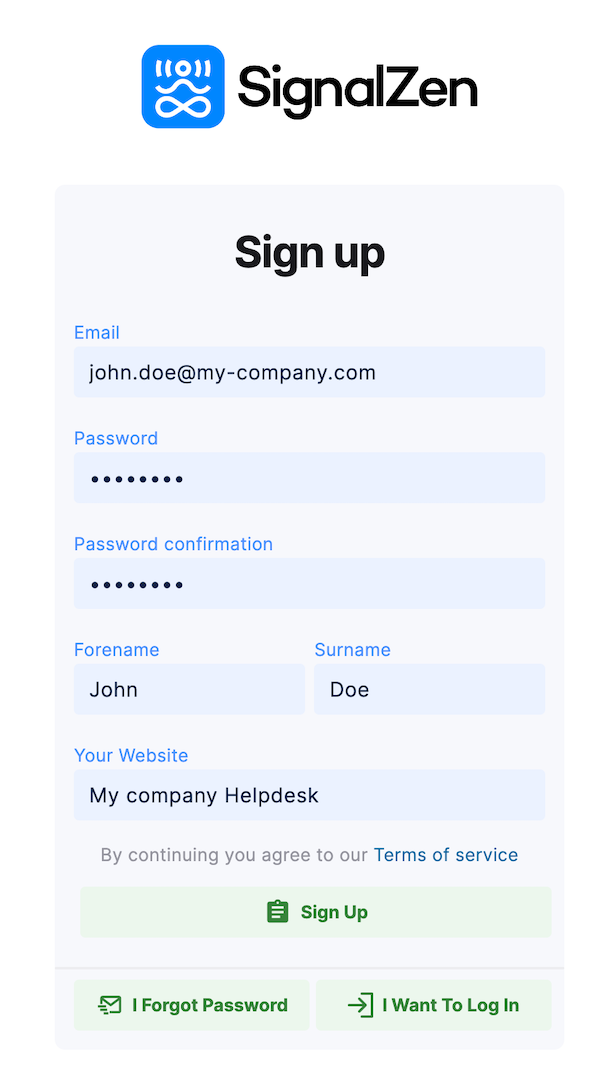Image resolution: width=600 pixels, height=1079 pixels.
Task: Focus the Password field
Action: tap(309, 478)
